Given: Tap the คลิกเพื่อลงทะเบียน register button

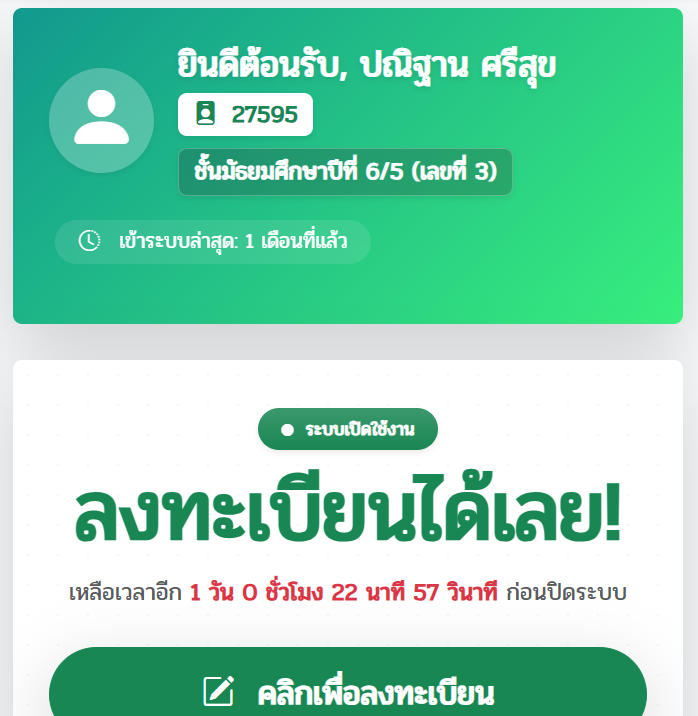Looking at the screenshot, I should coord(348,688).
